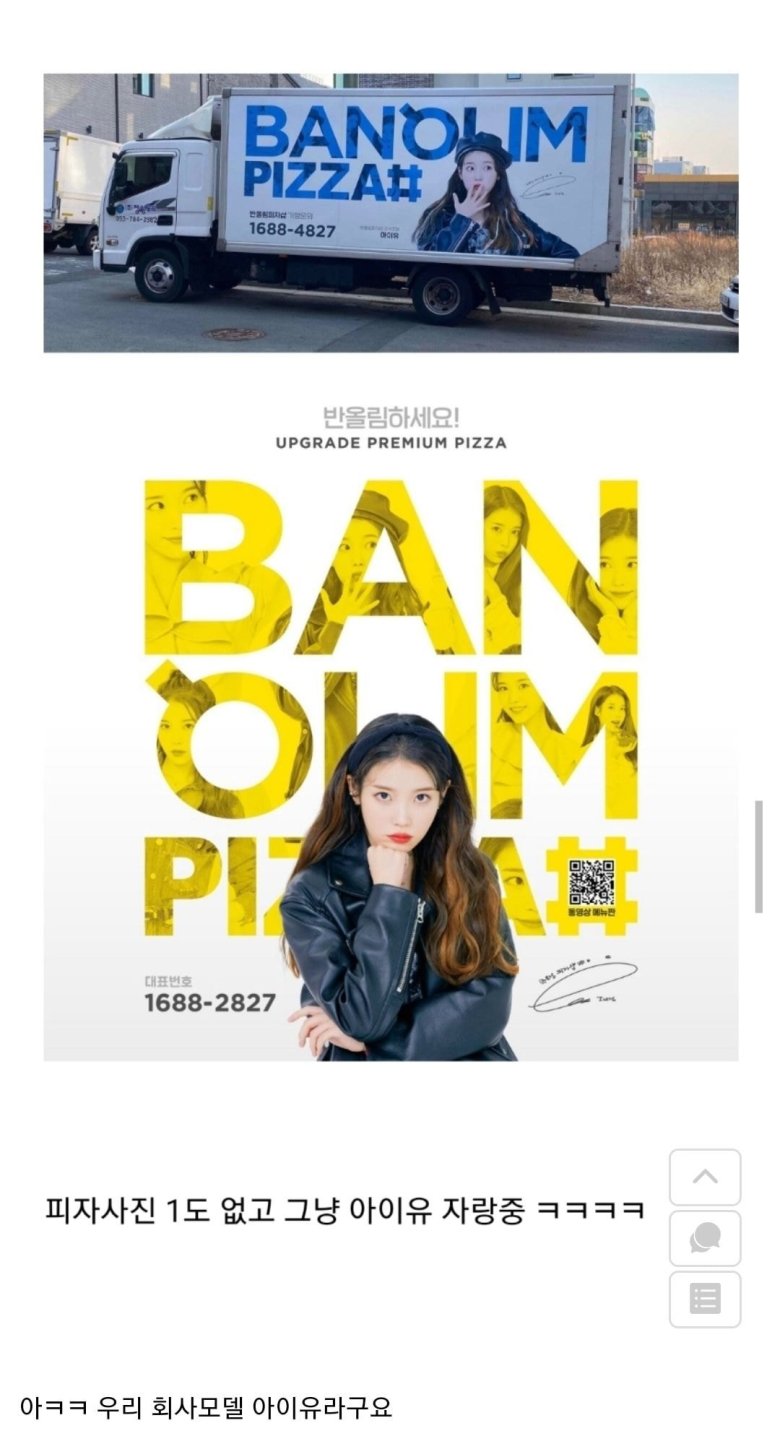Open the comments speech-bubble button
The image size is (780, 1444).
click(x=705, y=1238)
